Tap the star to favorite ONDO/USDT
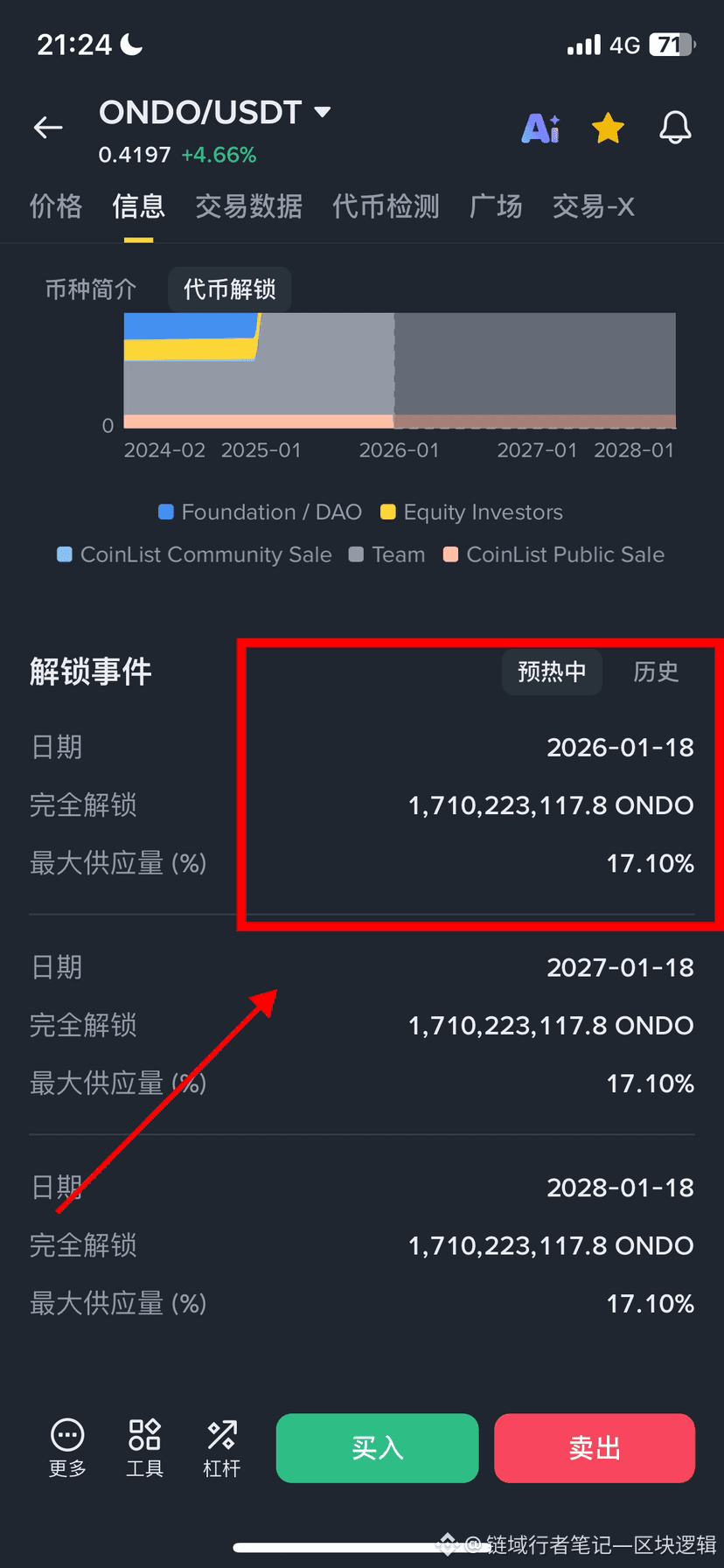Viewport: 724px width, 1568px height. click(x=607, y=128)
